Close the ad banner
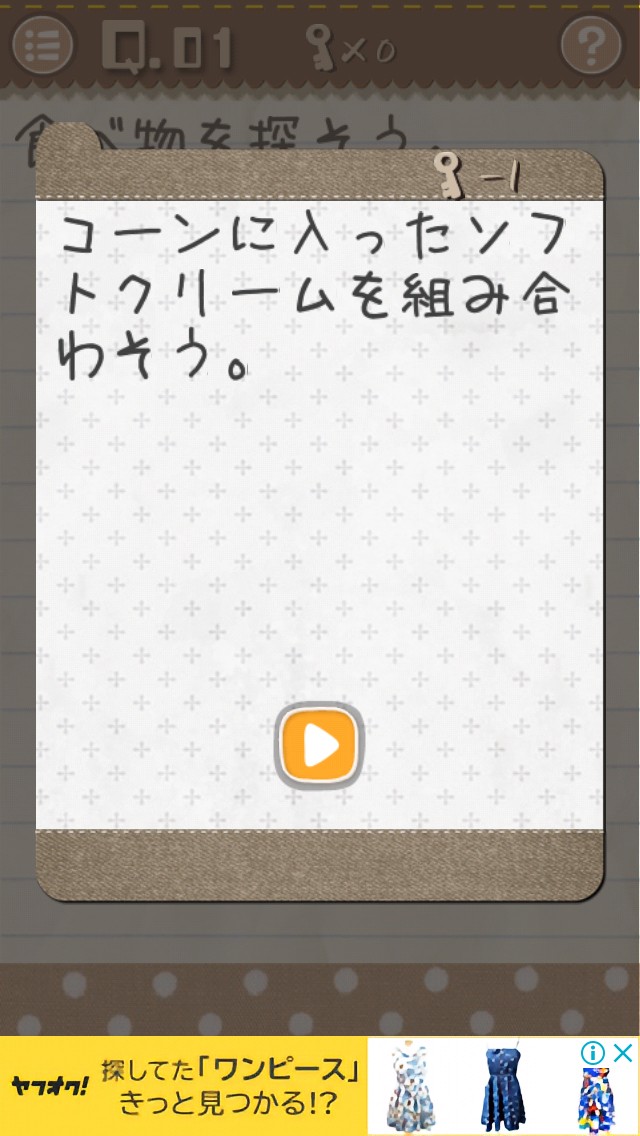Screen dimensions: 640x1136 [623, 1053]
